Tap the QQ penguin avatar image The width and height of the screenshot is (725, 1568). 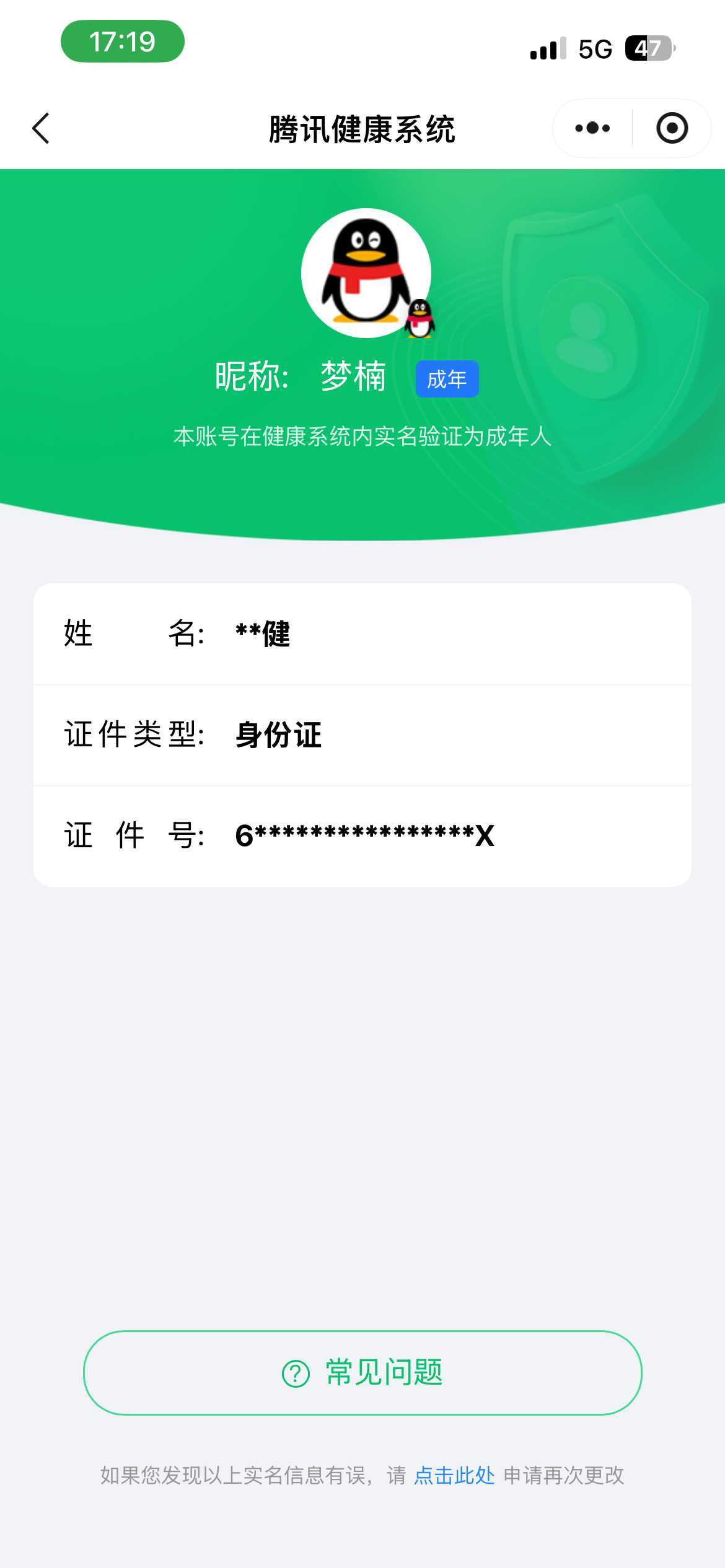point(366,272)
